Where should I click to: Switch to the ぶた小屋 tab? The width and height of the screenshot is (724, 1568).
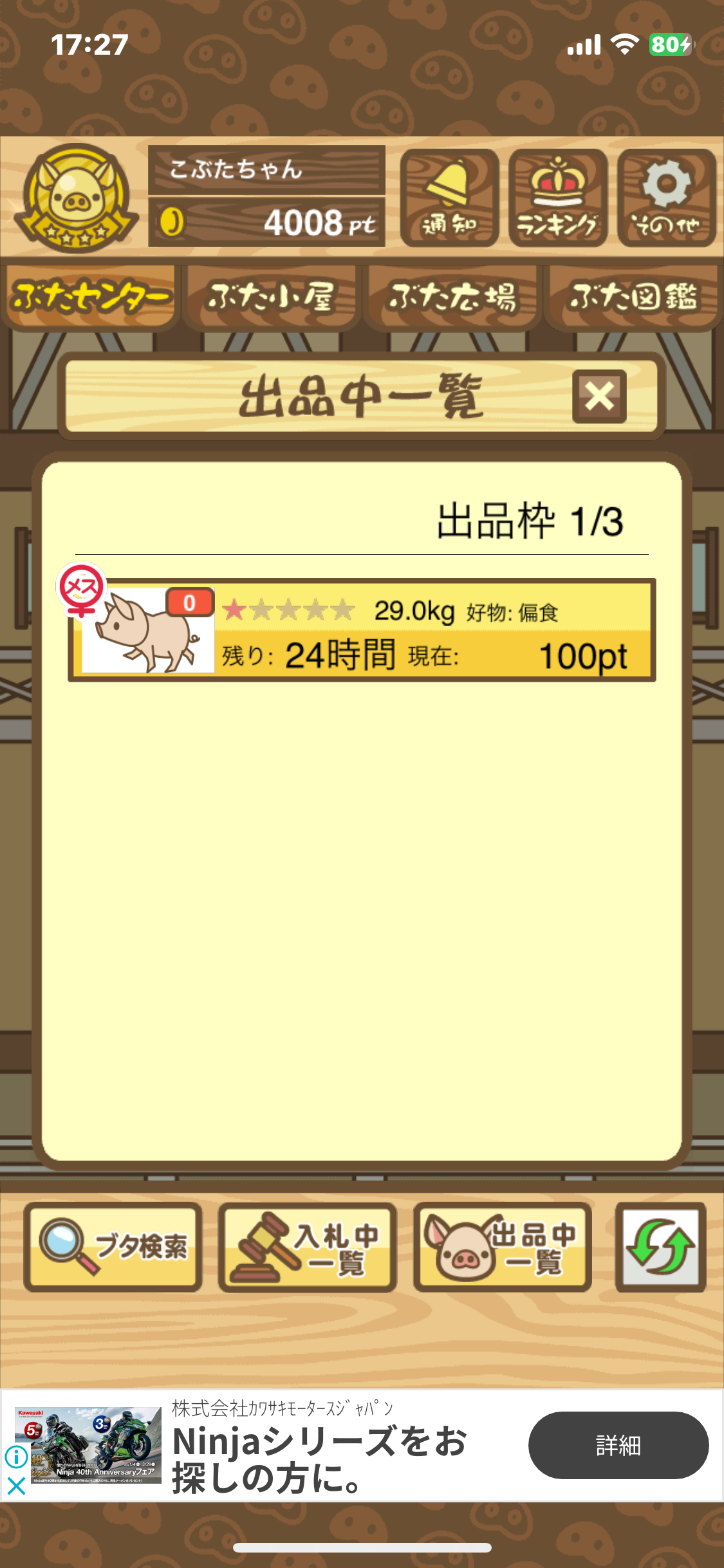pos(271,297)
